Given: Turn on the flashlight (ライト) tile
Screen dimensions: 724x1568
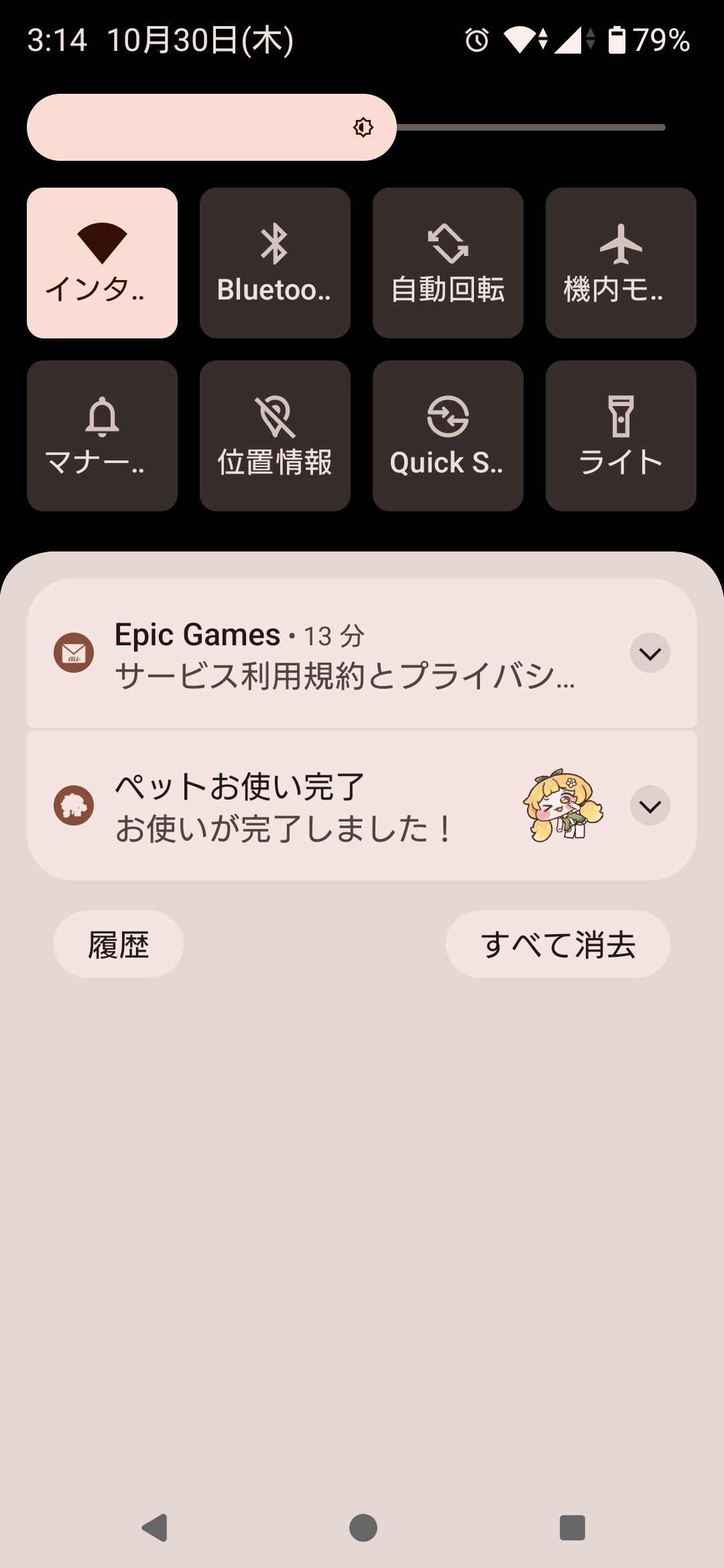Looking at the screenshot, I should (x=621, y=436).
